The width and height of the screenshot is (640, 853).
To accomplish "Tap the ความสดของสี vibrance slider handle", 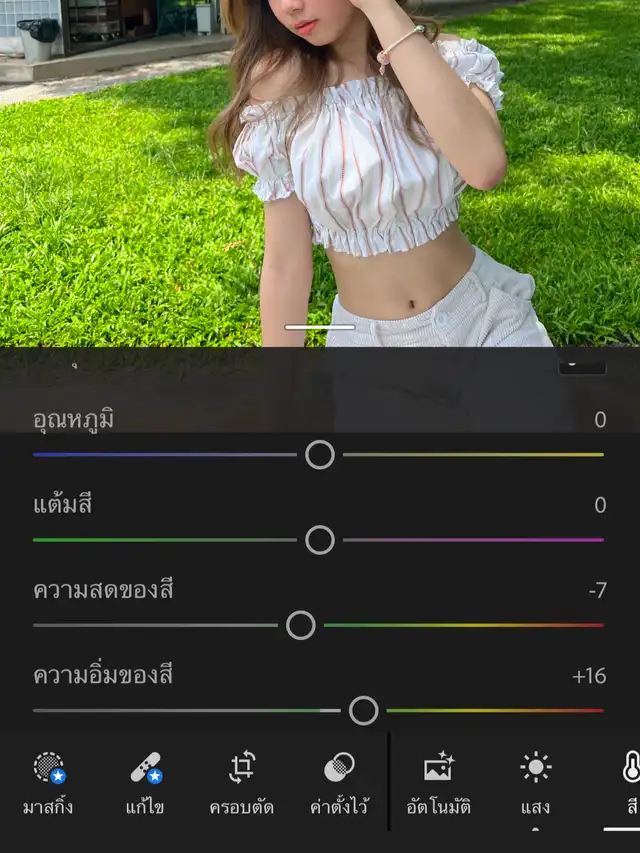I will tap(300, 625).
